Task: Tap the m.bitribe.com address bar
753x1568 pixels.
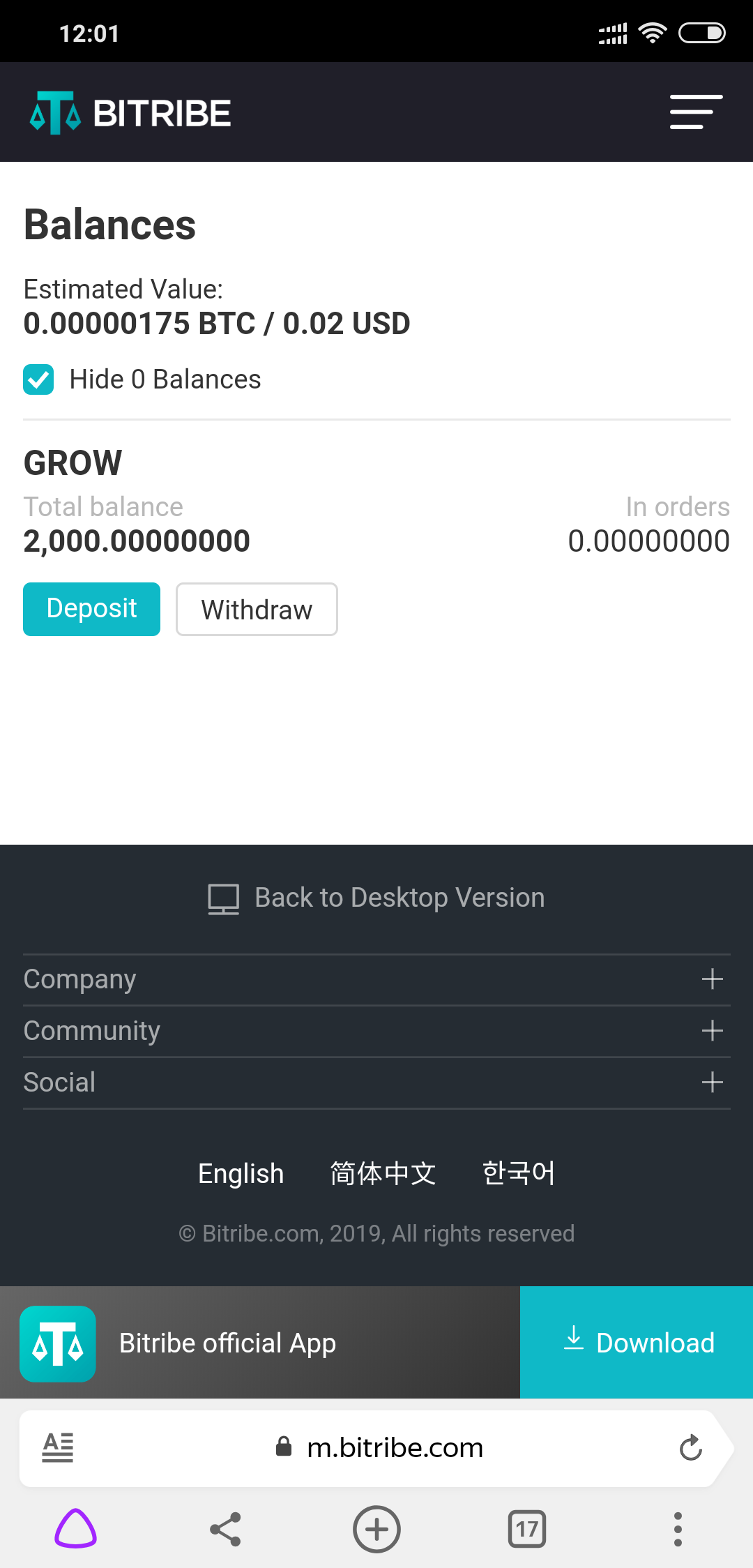Action: (380, 1448)
